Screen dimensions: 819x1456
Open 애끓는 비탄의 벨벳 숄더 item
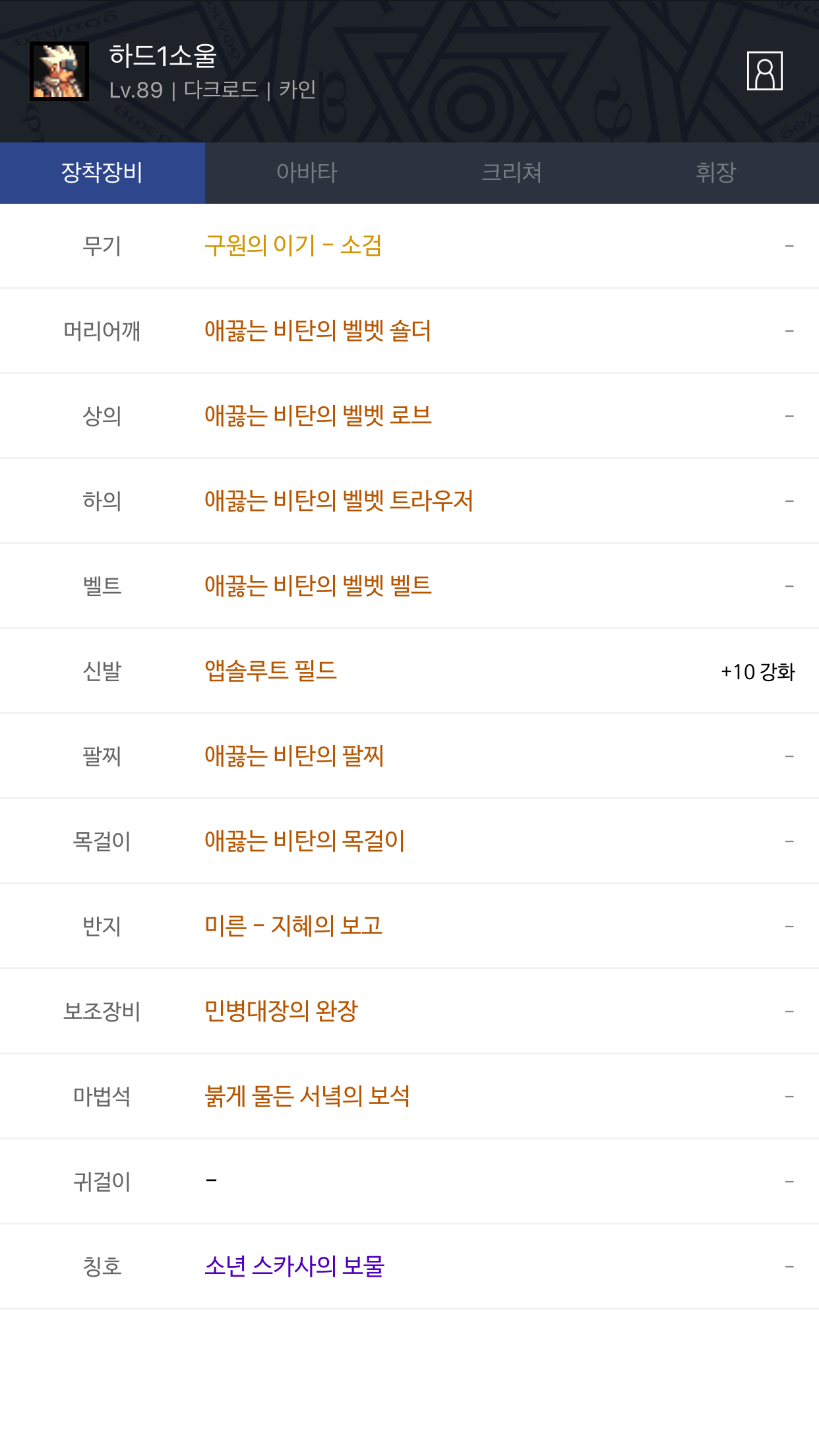(x=317, y=330)
